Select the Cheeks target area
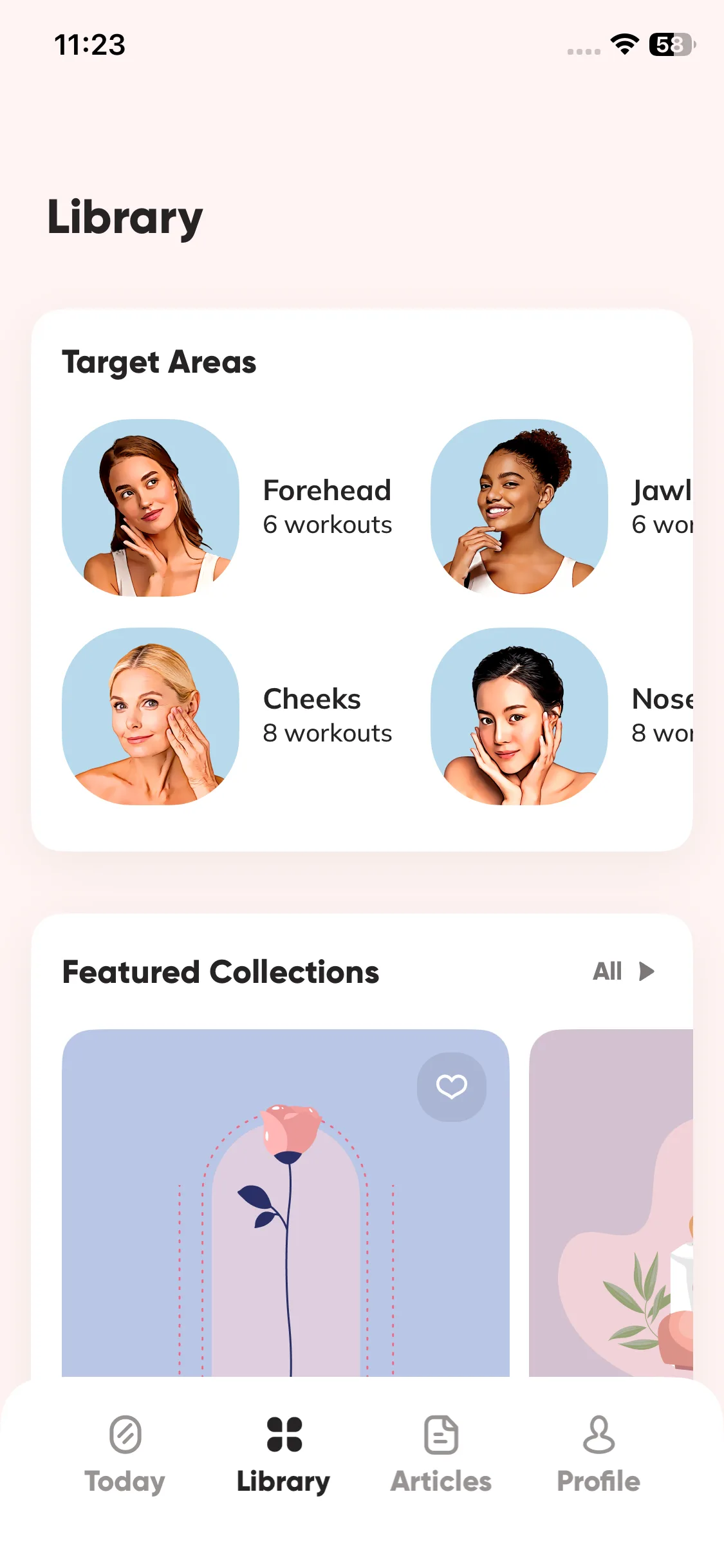 pyautogui.click(x=227, y=716)
